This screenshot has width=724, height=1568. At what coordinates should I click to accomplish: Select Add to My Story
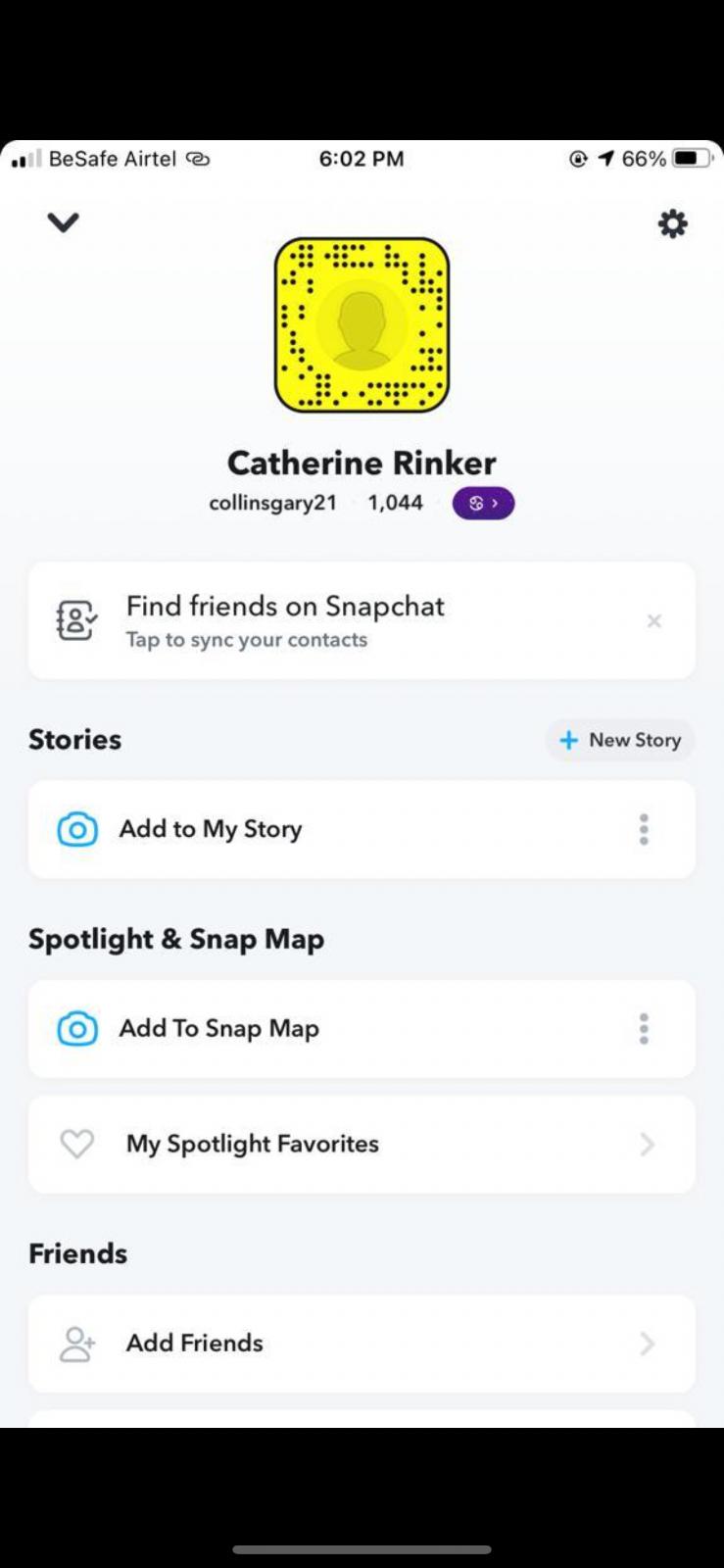click(x=211, y=830)
